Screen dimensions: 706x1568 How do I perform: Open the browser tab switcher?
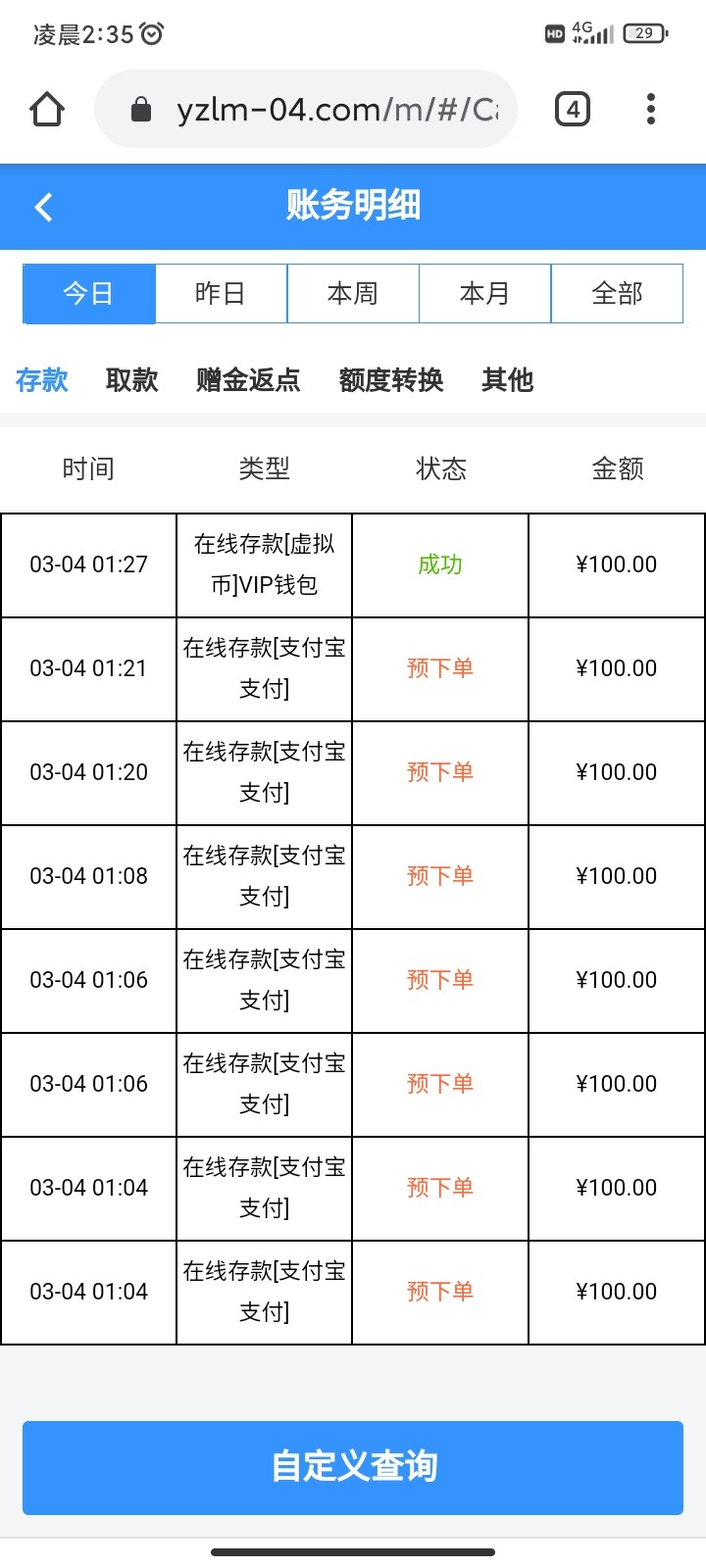click(x=573, y=109)
